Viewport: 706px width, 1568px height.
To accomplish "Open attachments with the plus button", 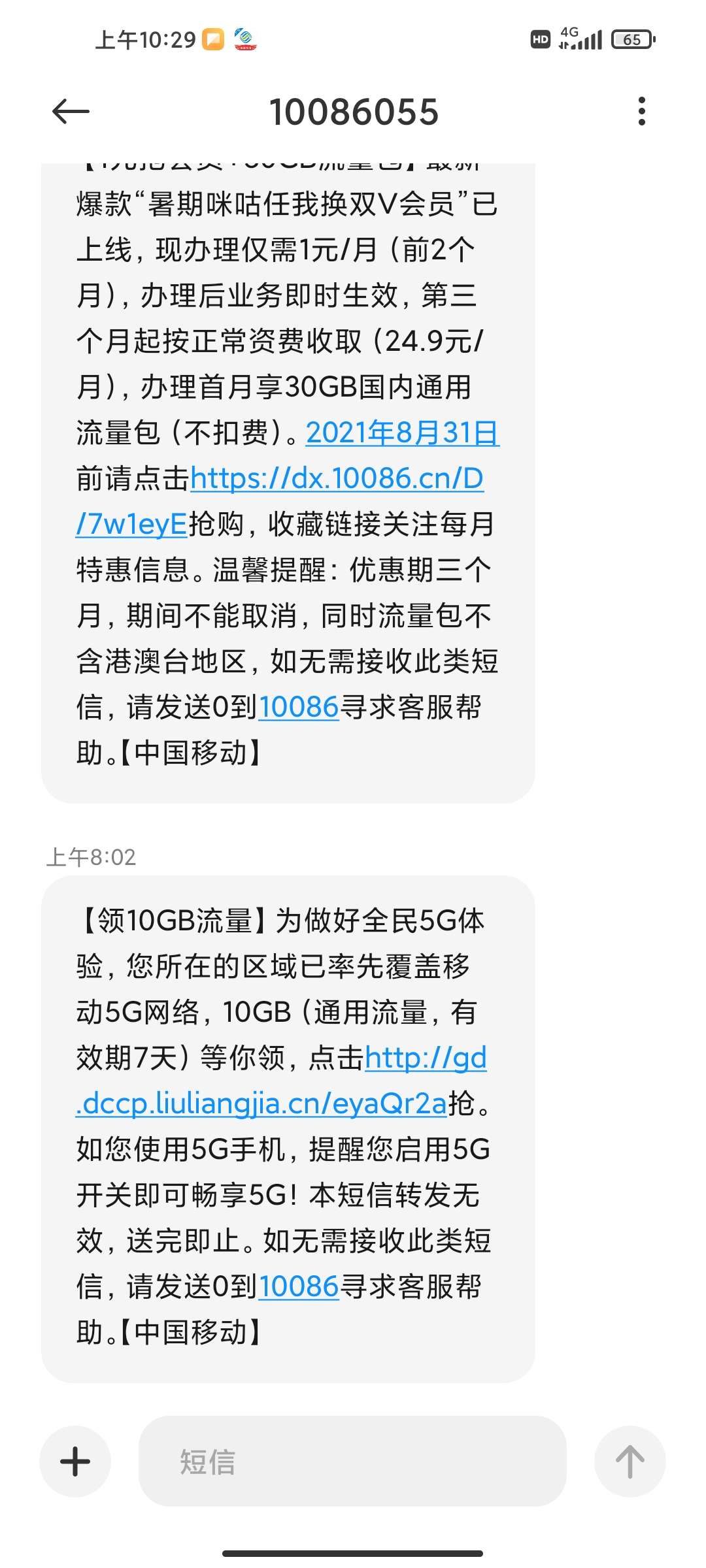I will point(75,1462).
